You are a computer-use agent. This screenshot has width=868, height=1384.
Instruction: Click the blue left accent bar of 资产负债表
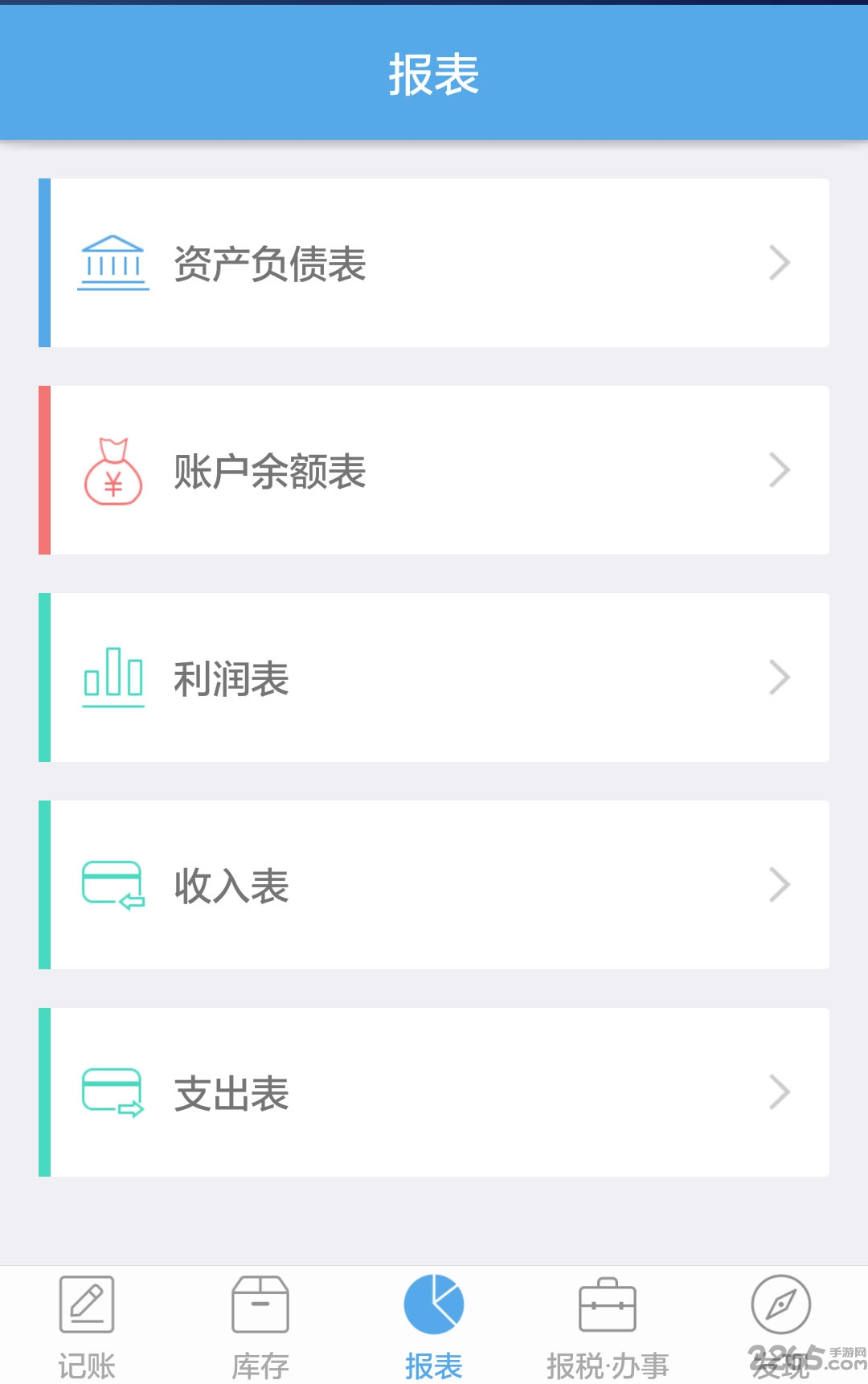[x=45, y=263]
